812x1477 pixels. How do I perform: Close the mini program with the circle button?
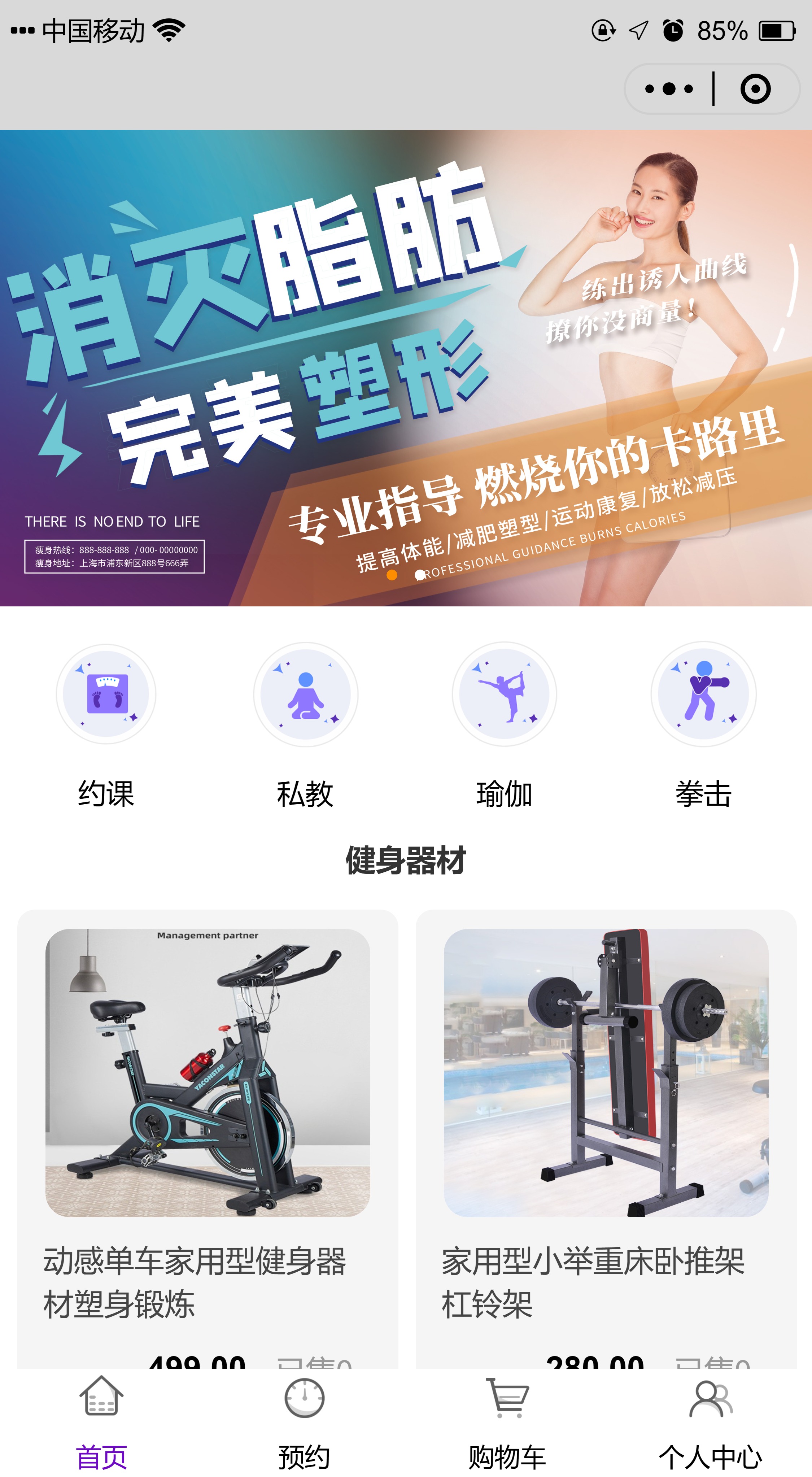755,89
